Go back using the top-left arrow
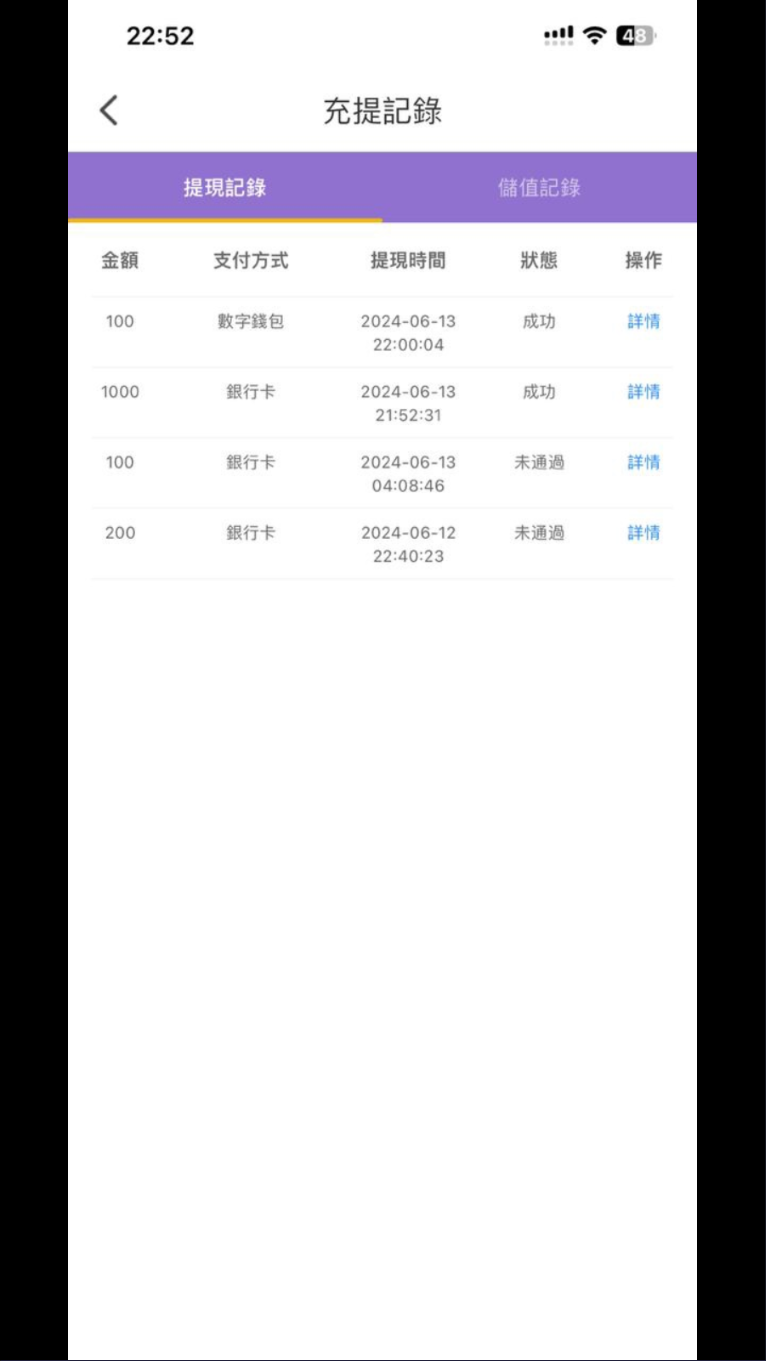766x1361 pixels. (x=109, y=110)
